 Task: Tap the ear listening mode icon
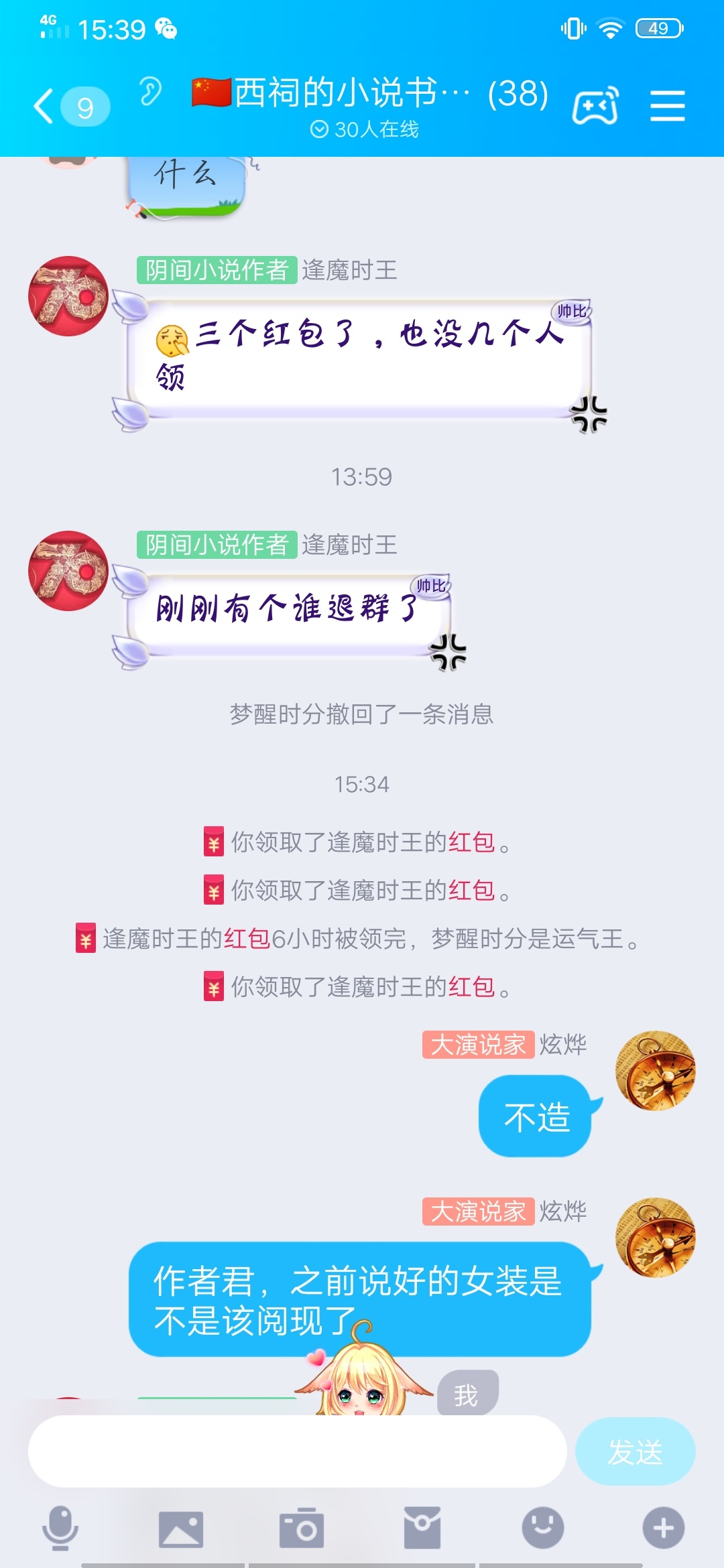pyautogui.click(x=151, y=92)
